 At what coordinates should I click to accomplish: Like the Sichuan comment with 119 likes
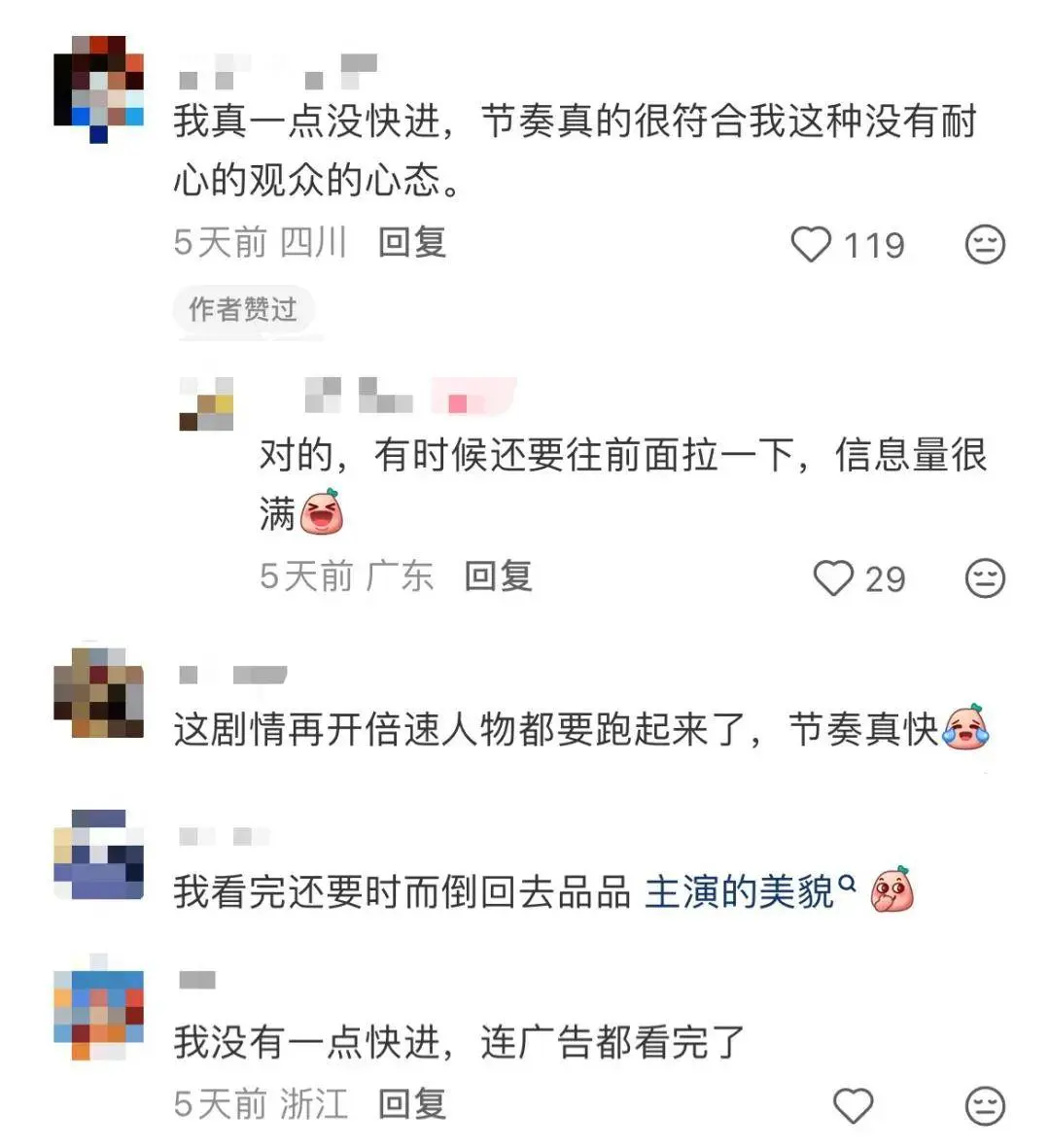pos(811,245)
